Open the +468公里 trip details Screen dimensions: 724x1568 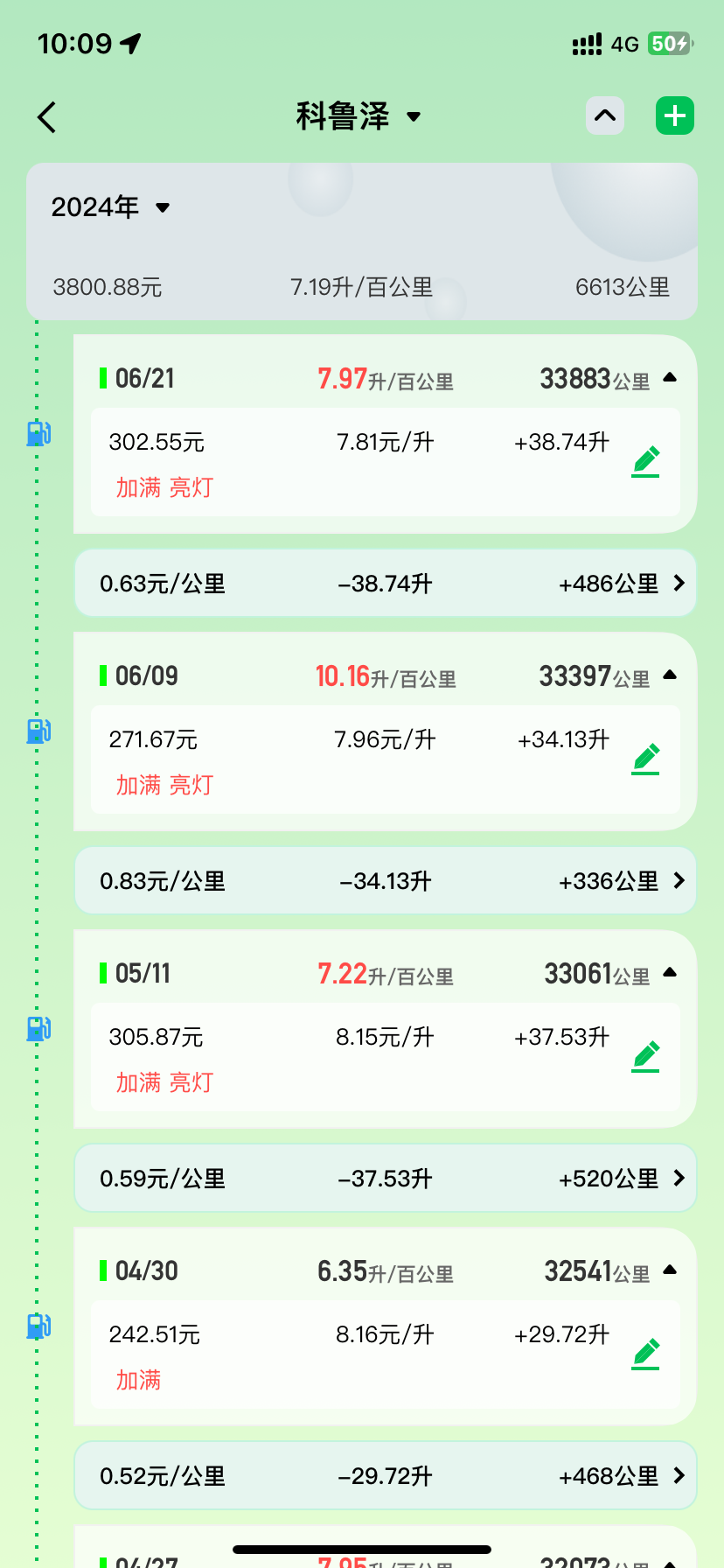(621, 1476)
